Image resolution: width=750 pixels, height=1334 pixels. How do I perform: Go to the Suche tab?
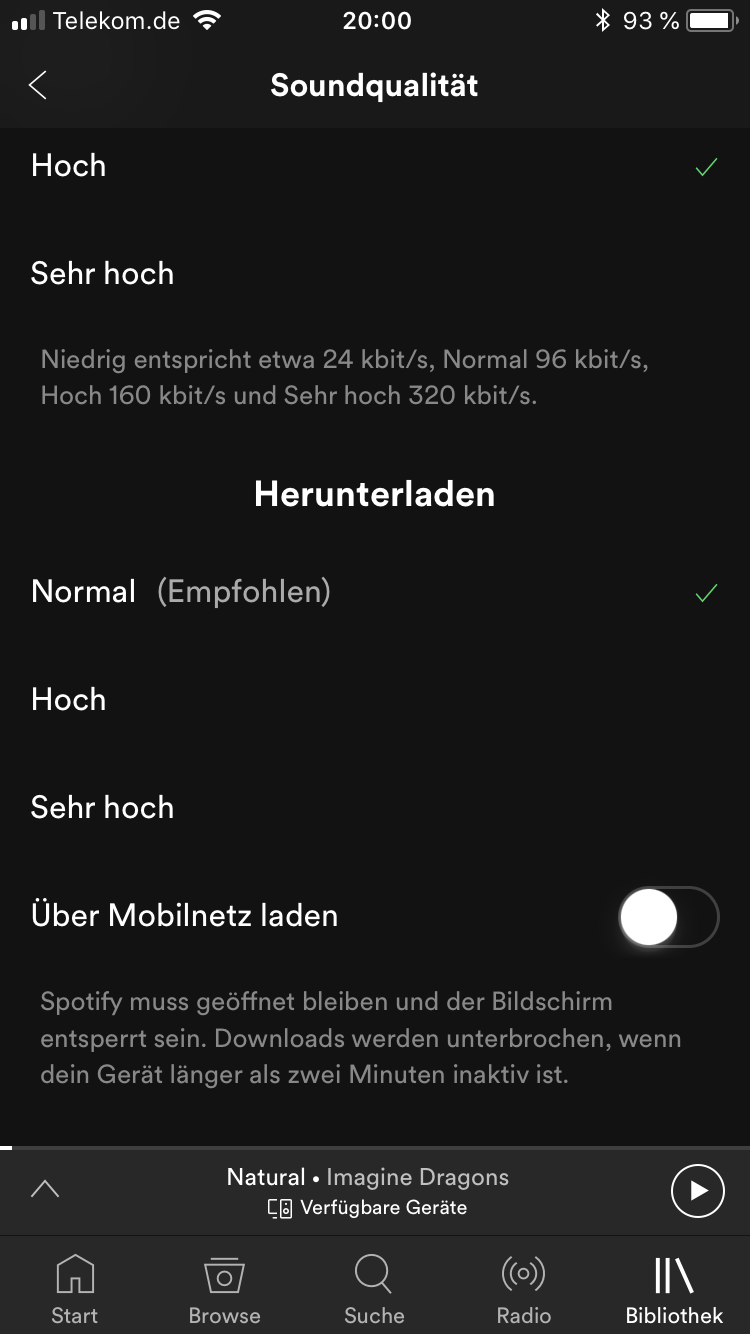(x=374, y=1288)
